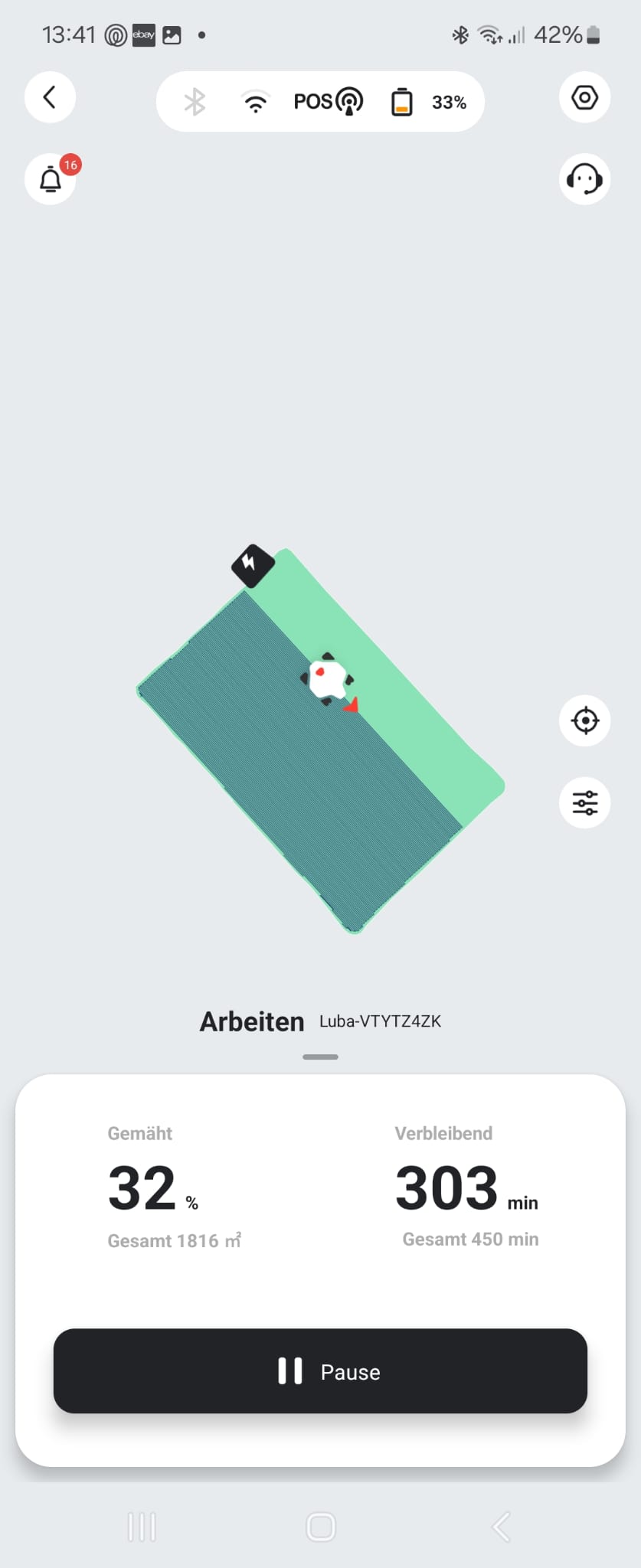Image resolution: width=641 pixels, height=1568 pixels.
Task: Tap the drag handle below Arbeiten
Action: [x=320, y=1057]
